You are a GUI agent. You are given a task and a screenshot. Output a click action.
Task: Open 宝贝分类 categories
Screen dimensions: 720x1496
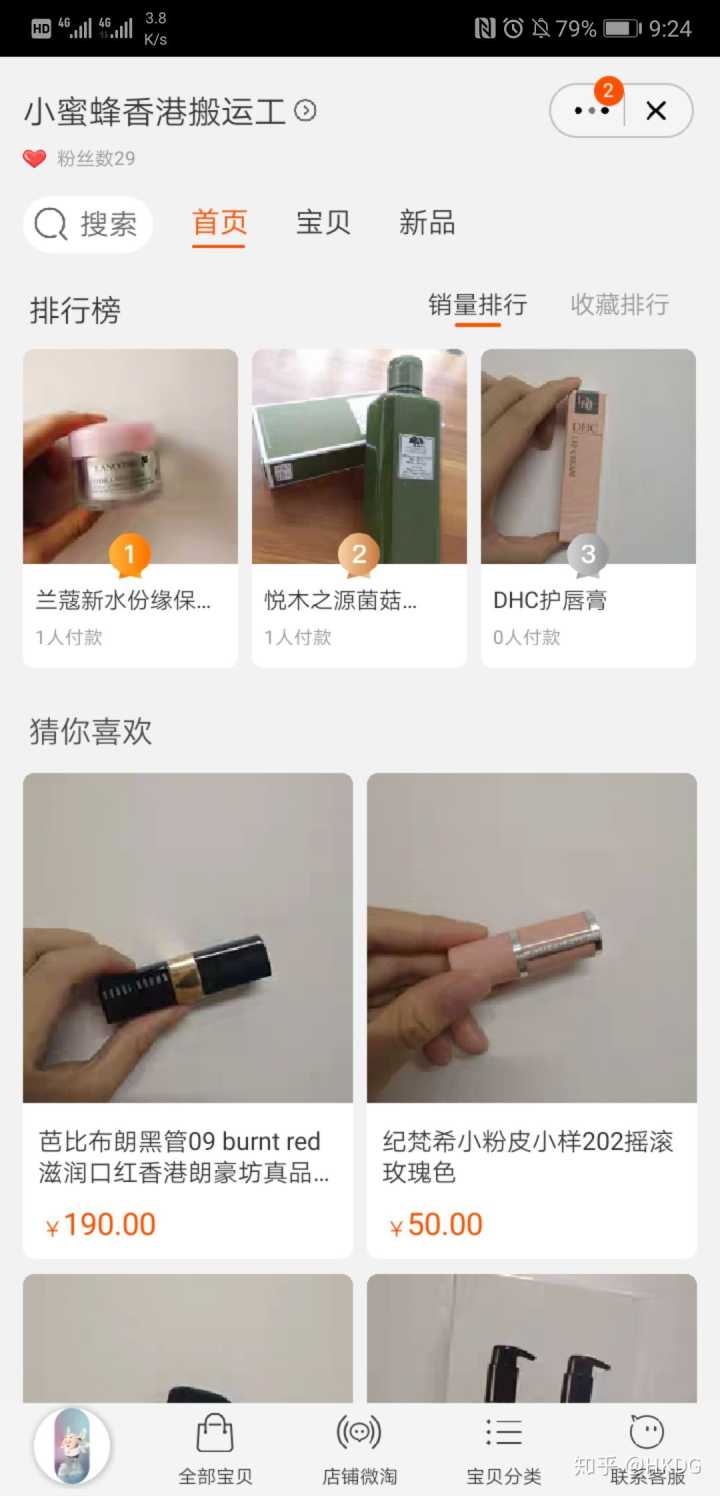pos(504,1449)
